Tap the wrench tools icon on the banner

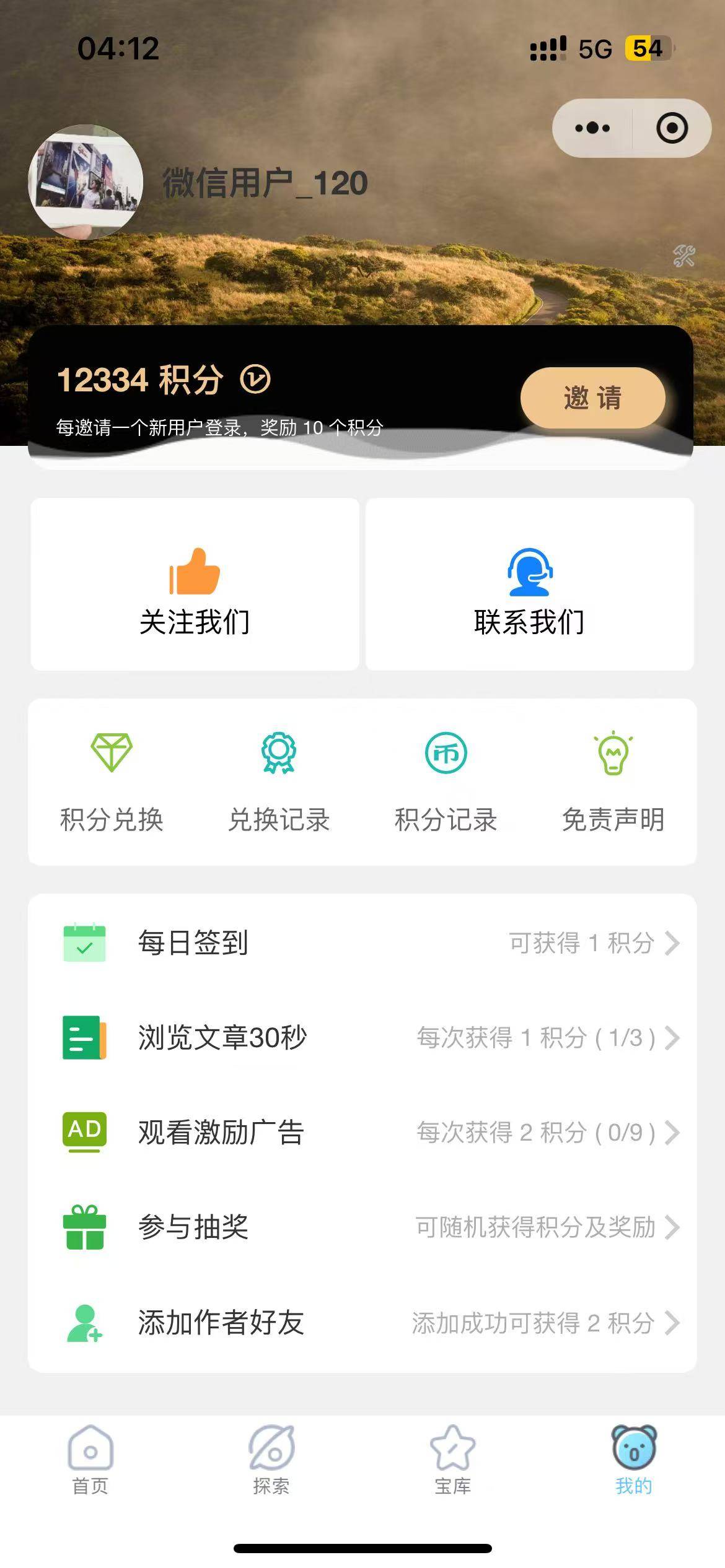(684, 256)
